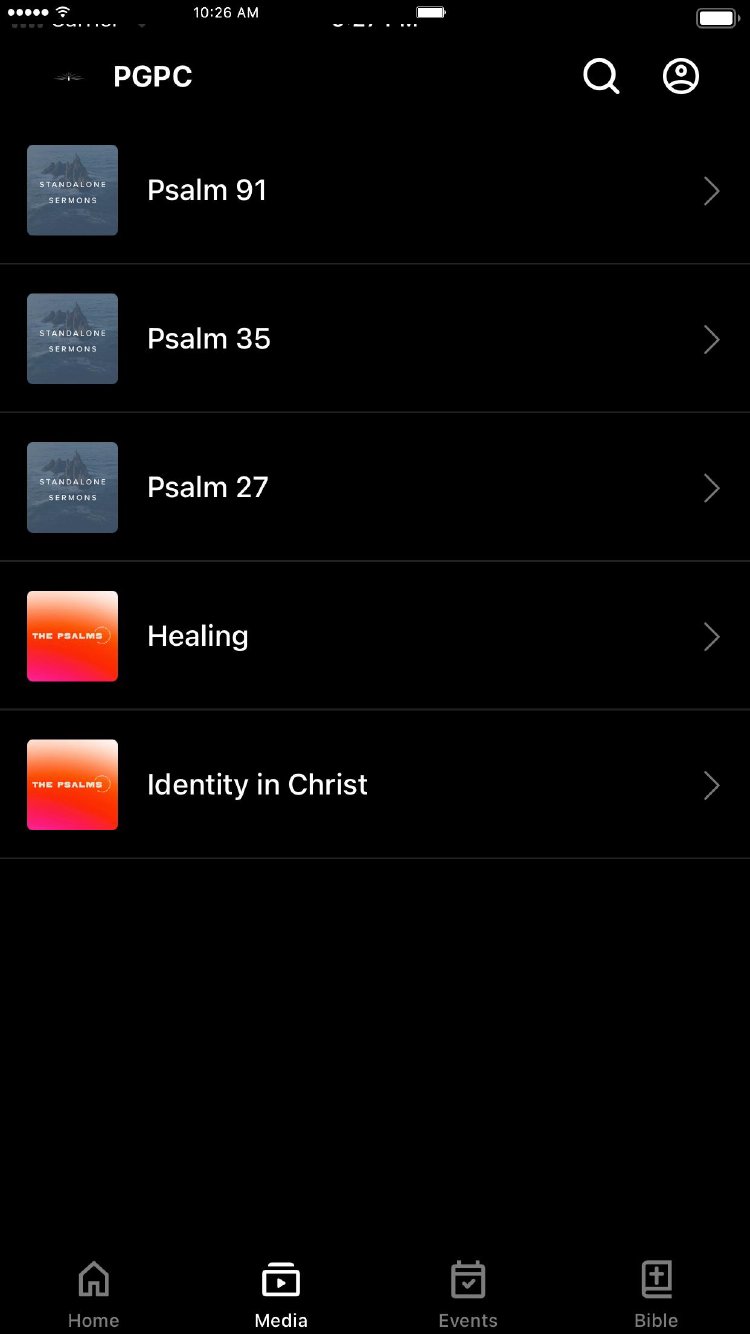750x1334 pixels.
Task: Open the search icon
Action: [x=601, y=77]
